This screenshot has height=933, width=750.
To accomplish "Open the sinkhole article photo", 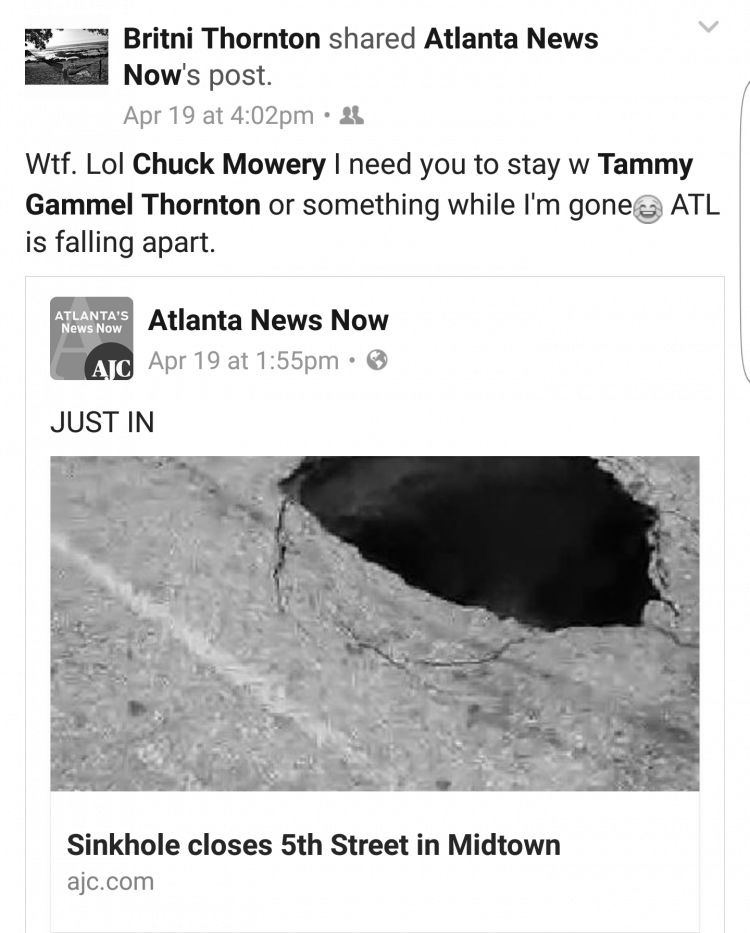I will pos(374,622).
